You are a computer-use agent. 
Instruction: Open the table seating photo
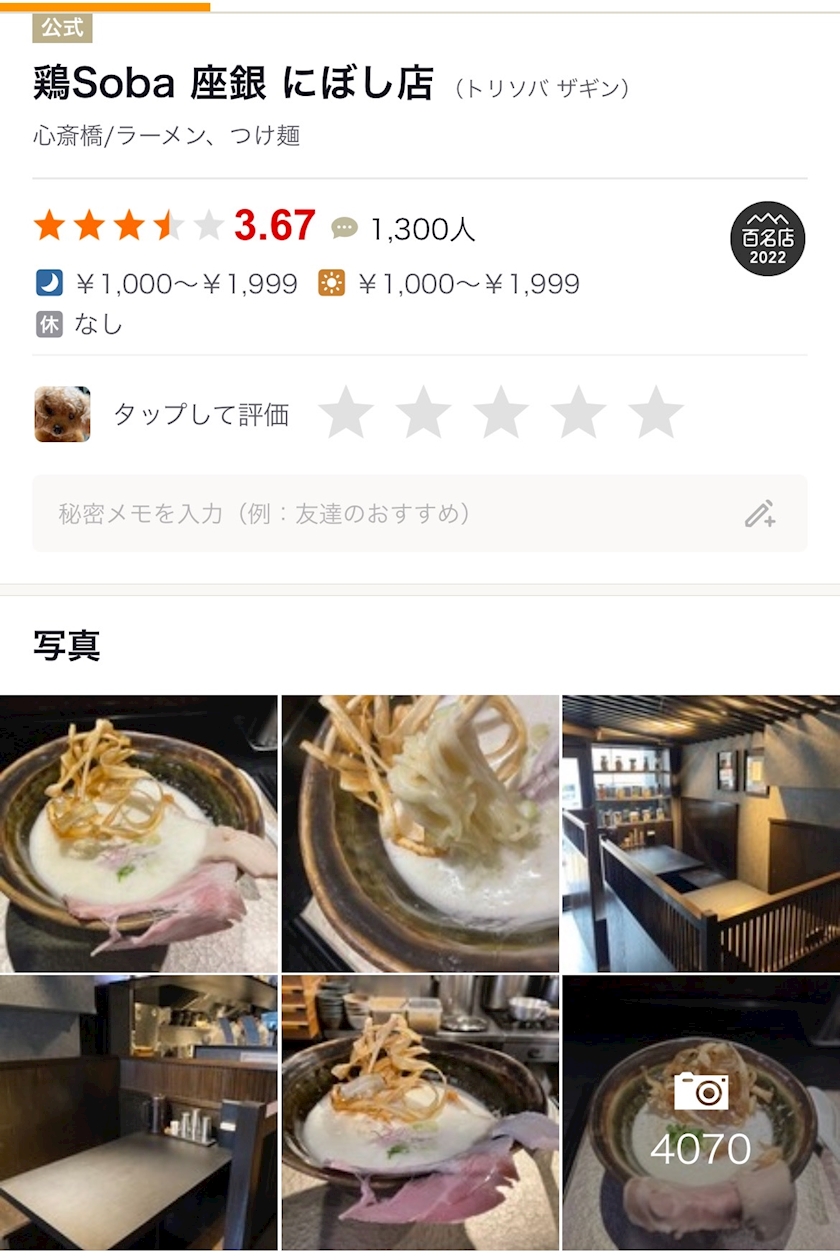pyautogui.click(x=139, y=1113)
